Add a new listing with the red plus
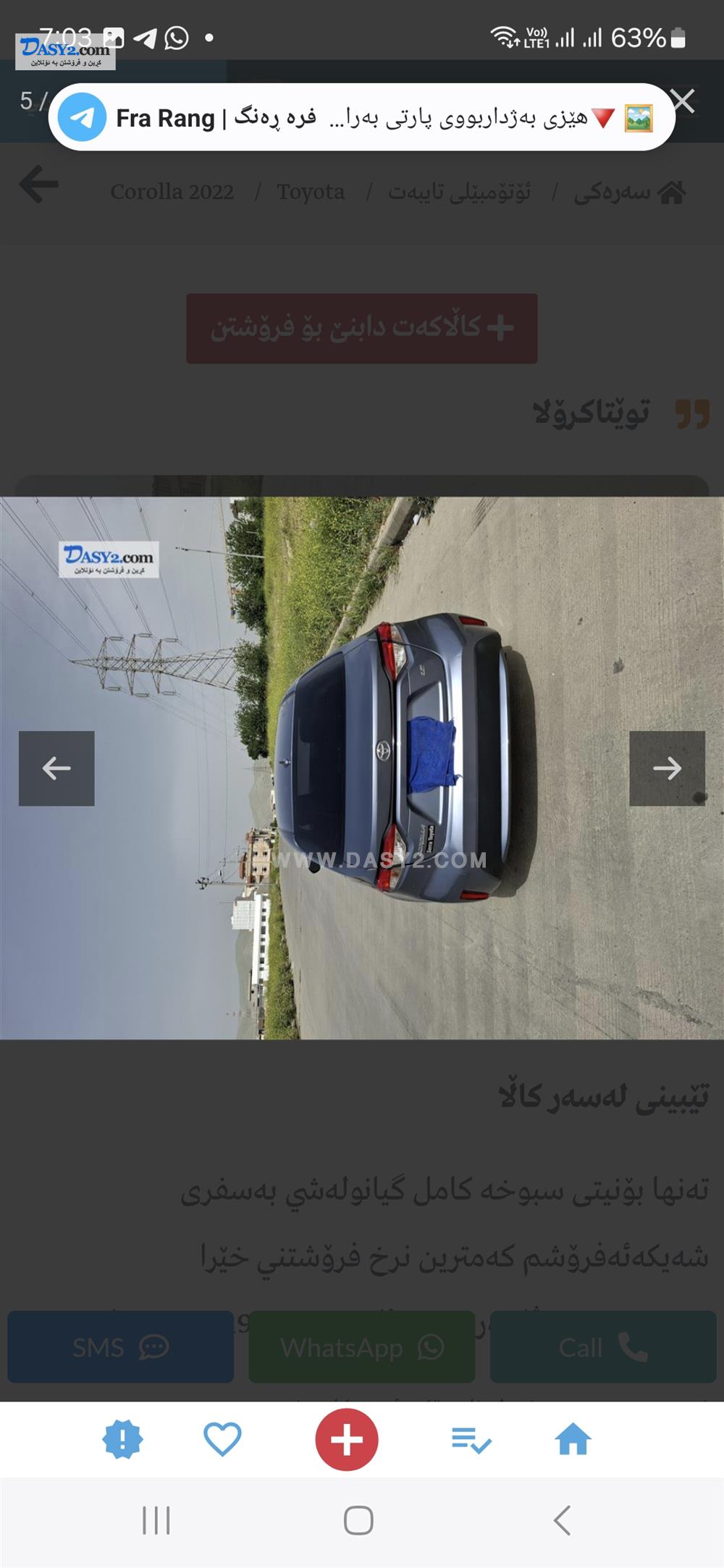724x1568 pixels. coord(347,1439)
